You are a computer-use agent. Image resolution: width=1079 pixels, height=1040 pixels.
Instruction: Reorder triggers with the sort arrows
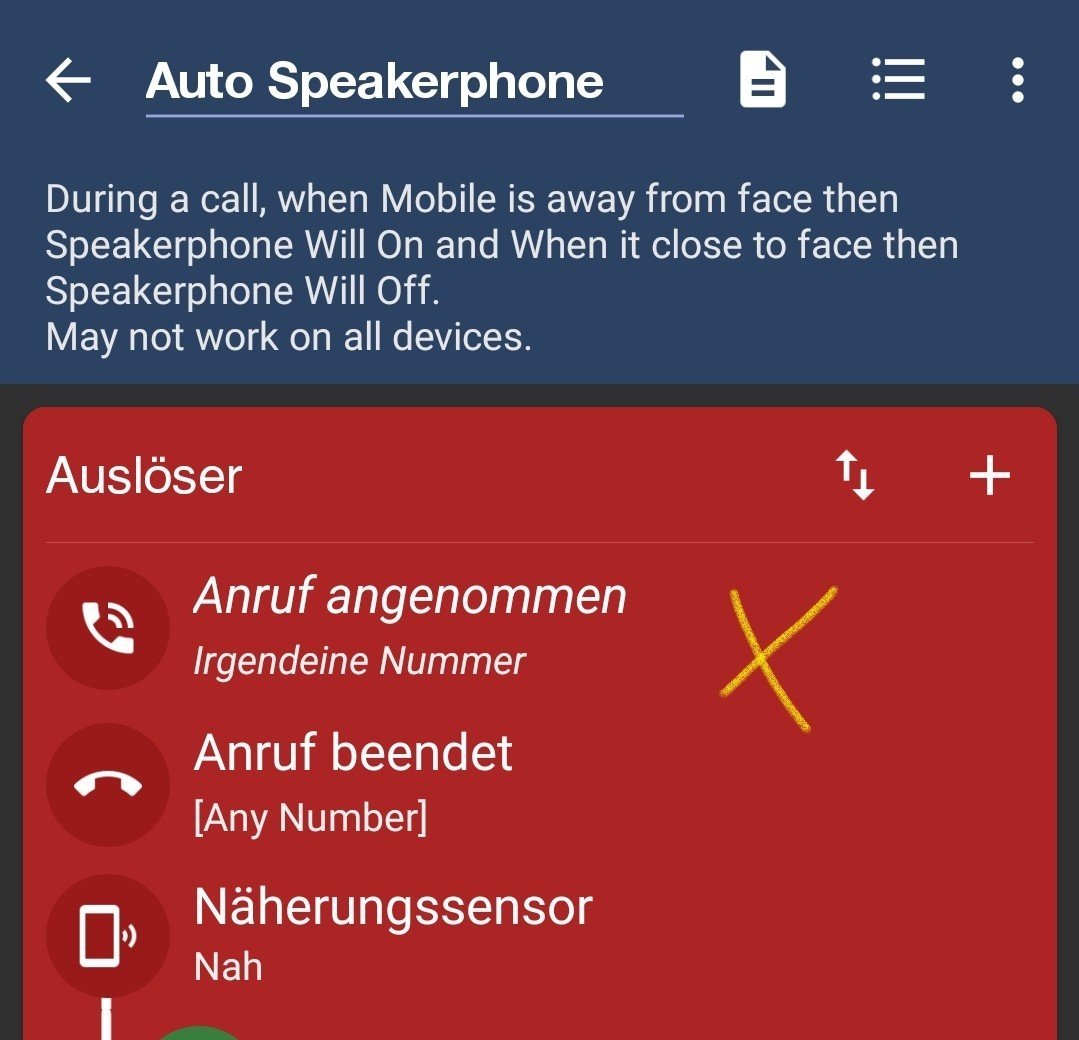[855, 476]
